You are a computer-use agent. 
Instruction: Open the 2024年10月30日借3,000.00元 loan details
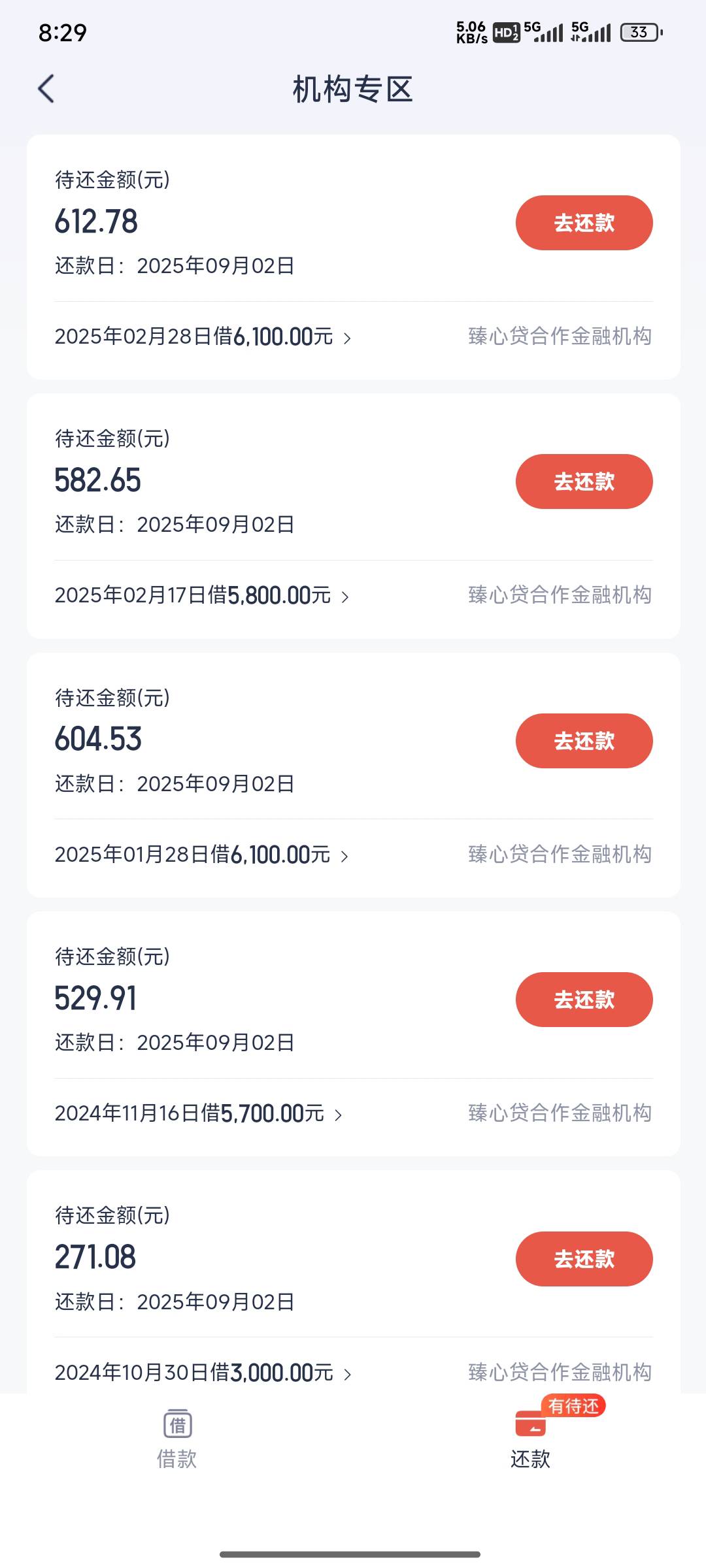tap(203, 1373)
